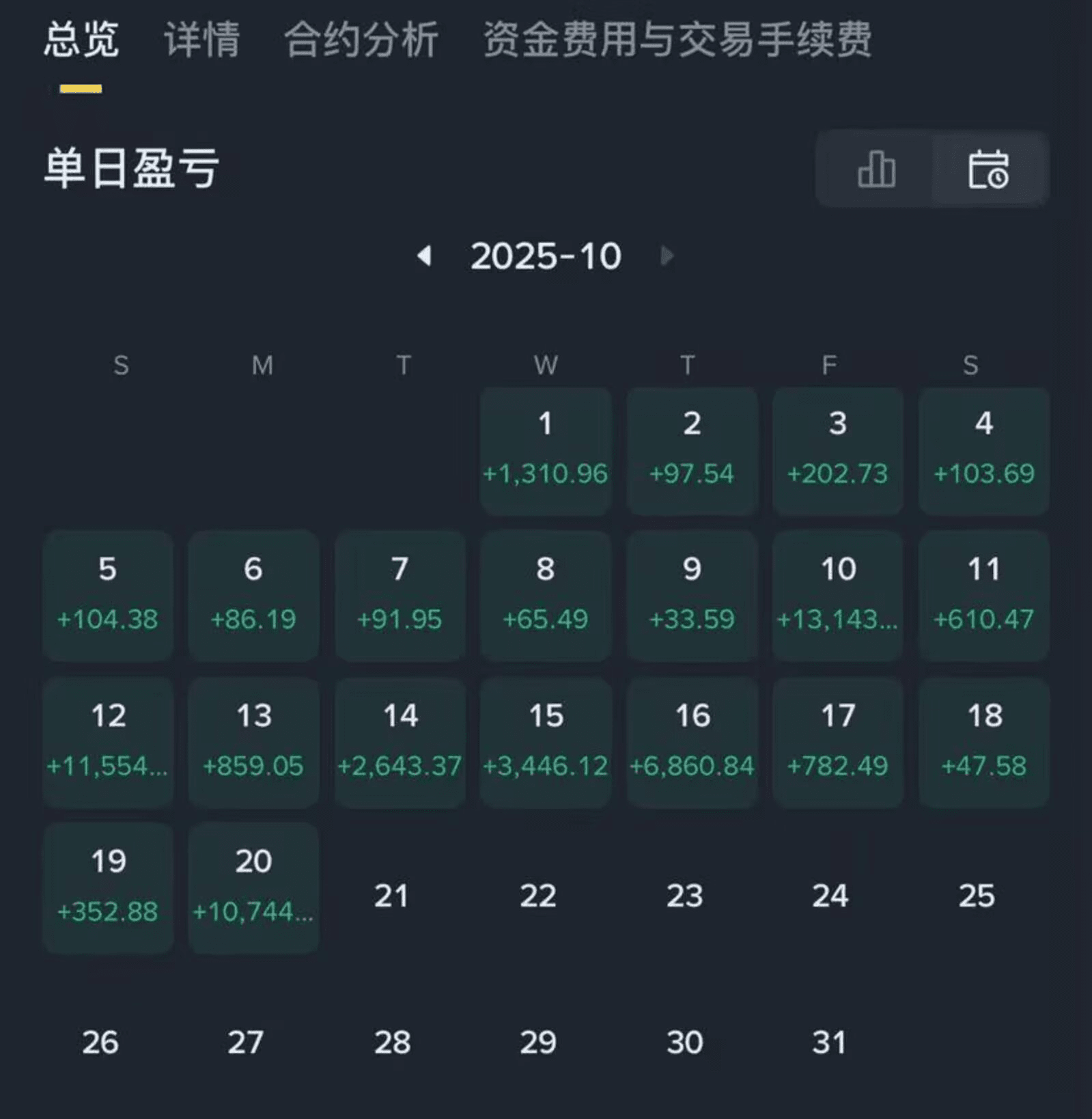The width and height of the screenshot is (1092, 1119).
Task: Switch to 资金费用与交易手续费 tab
Action: click(x=677, y=40)
